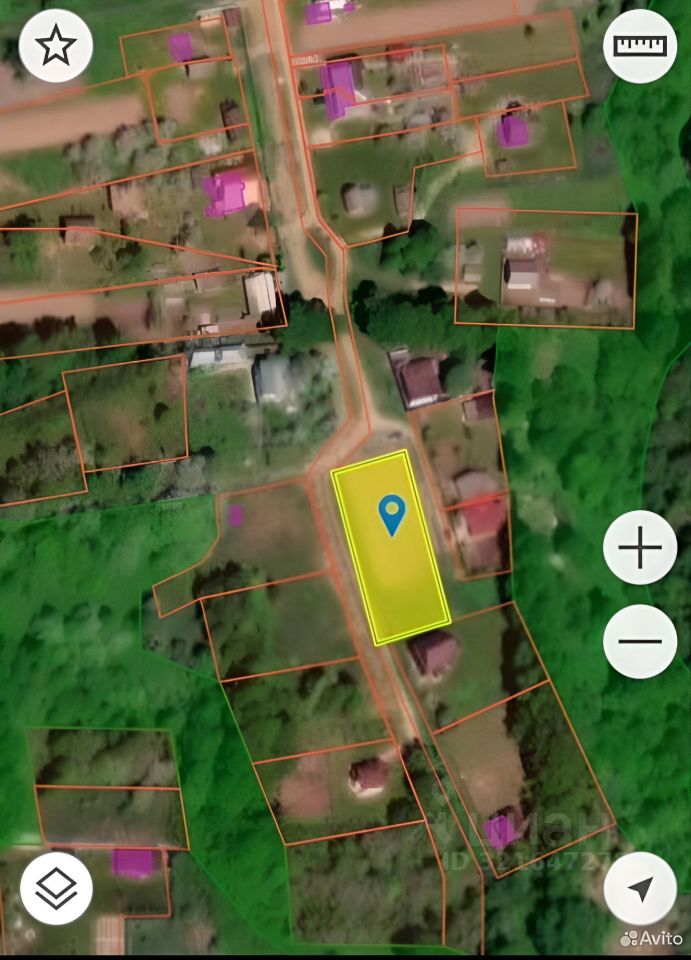This screenshot has height=960, width=691.
Task: Tap the blue pin on the highlighted plot
Action: pos(393,514)
